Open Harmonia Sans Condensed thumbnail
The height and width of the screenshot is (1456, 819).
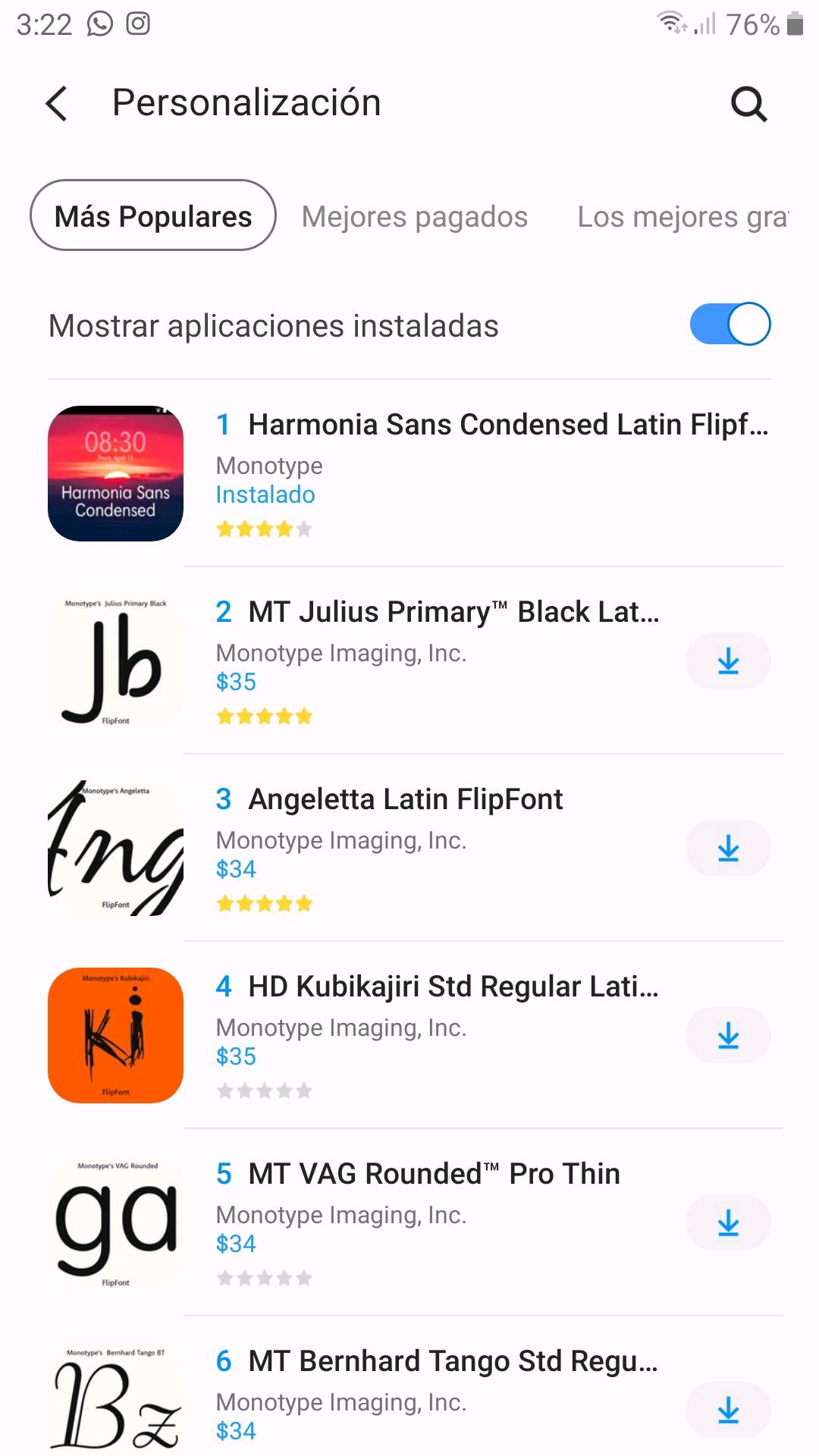pyautogui.click(x=115, y=474)
